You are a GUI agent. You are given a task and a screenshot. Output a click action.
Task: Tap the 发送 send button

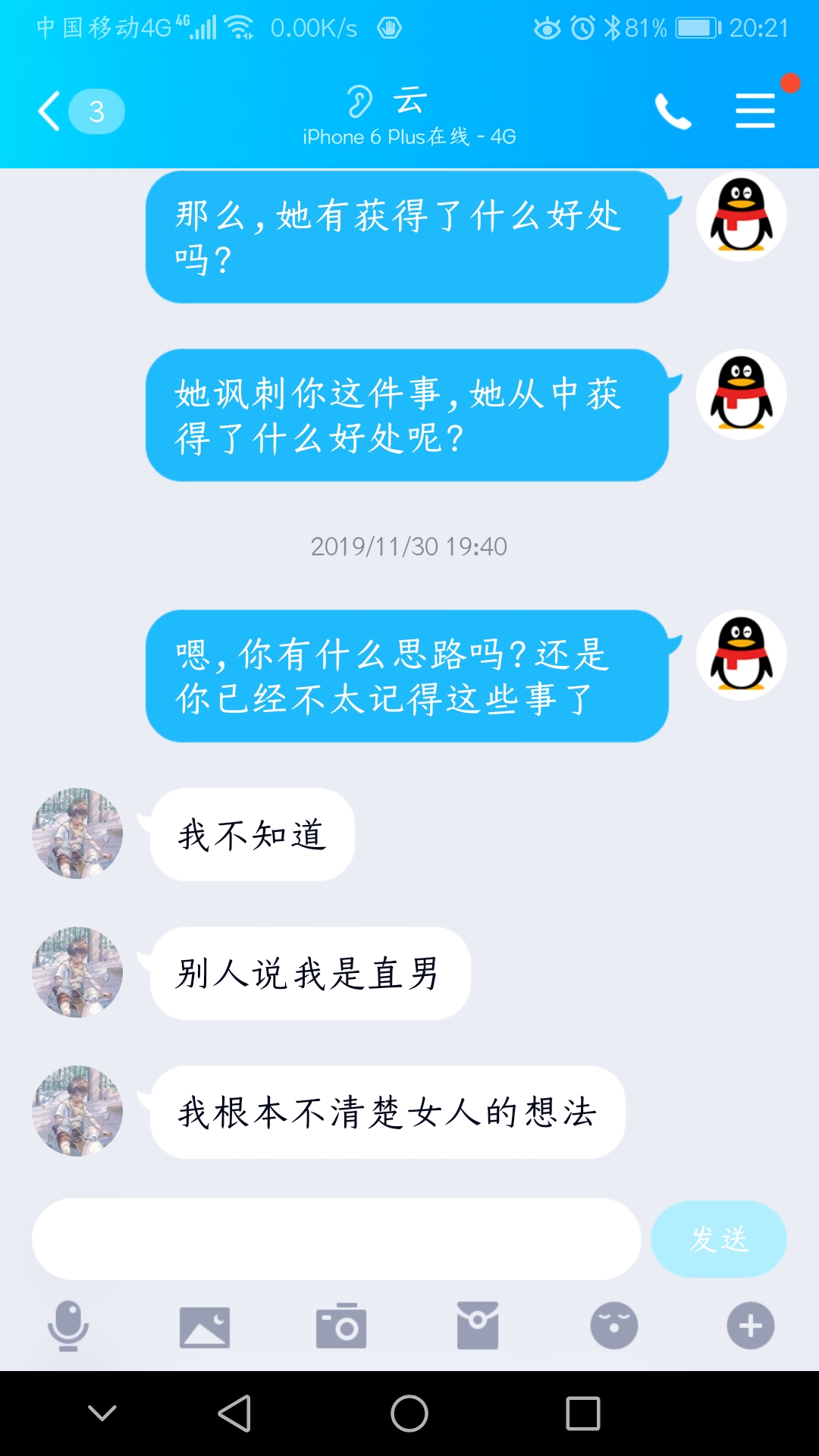(x=718, y=1239)
